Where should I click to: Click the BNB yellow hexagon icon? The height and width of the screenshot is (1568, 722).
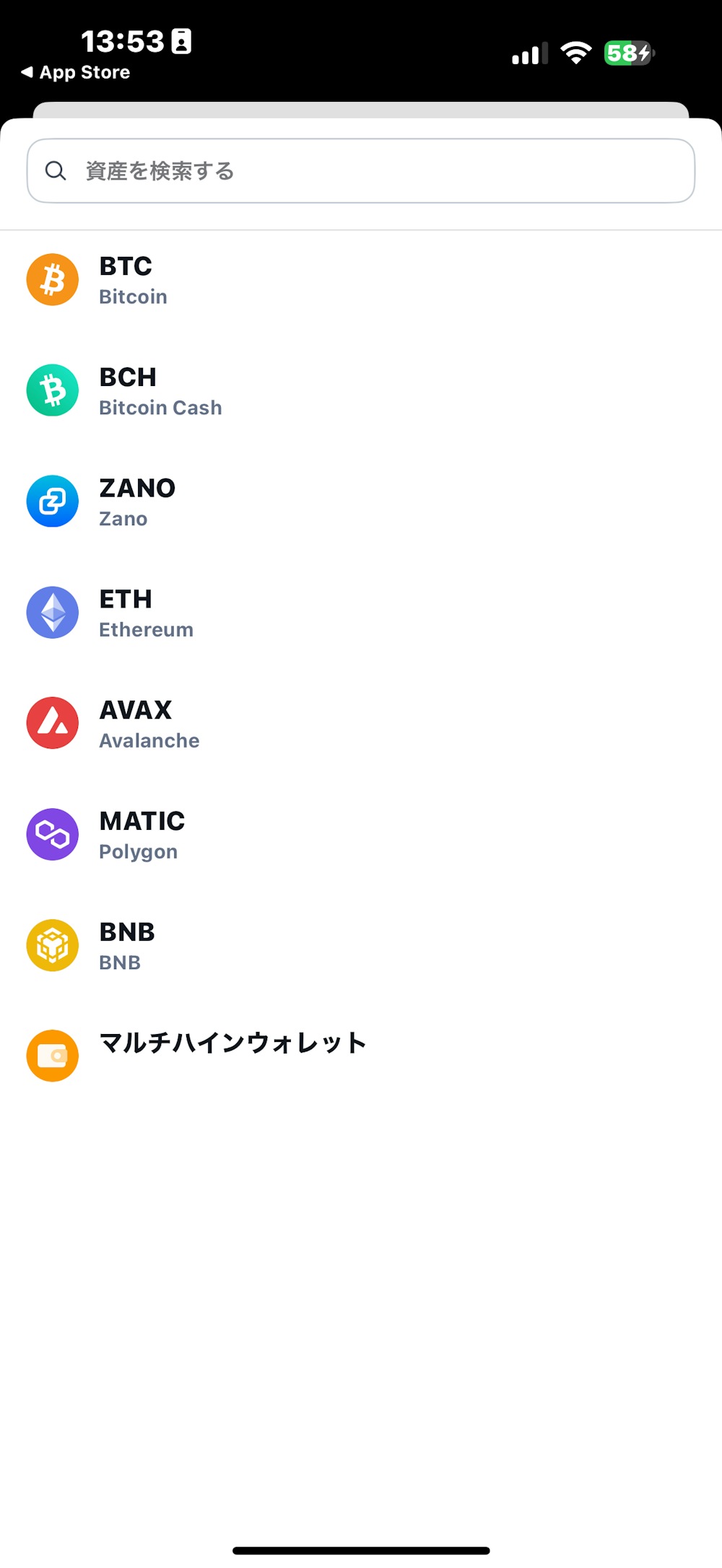(52, 945)
